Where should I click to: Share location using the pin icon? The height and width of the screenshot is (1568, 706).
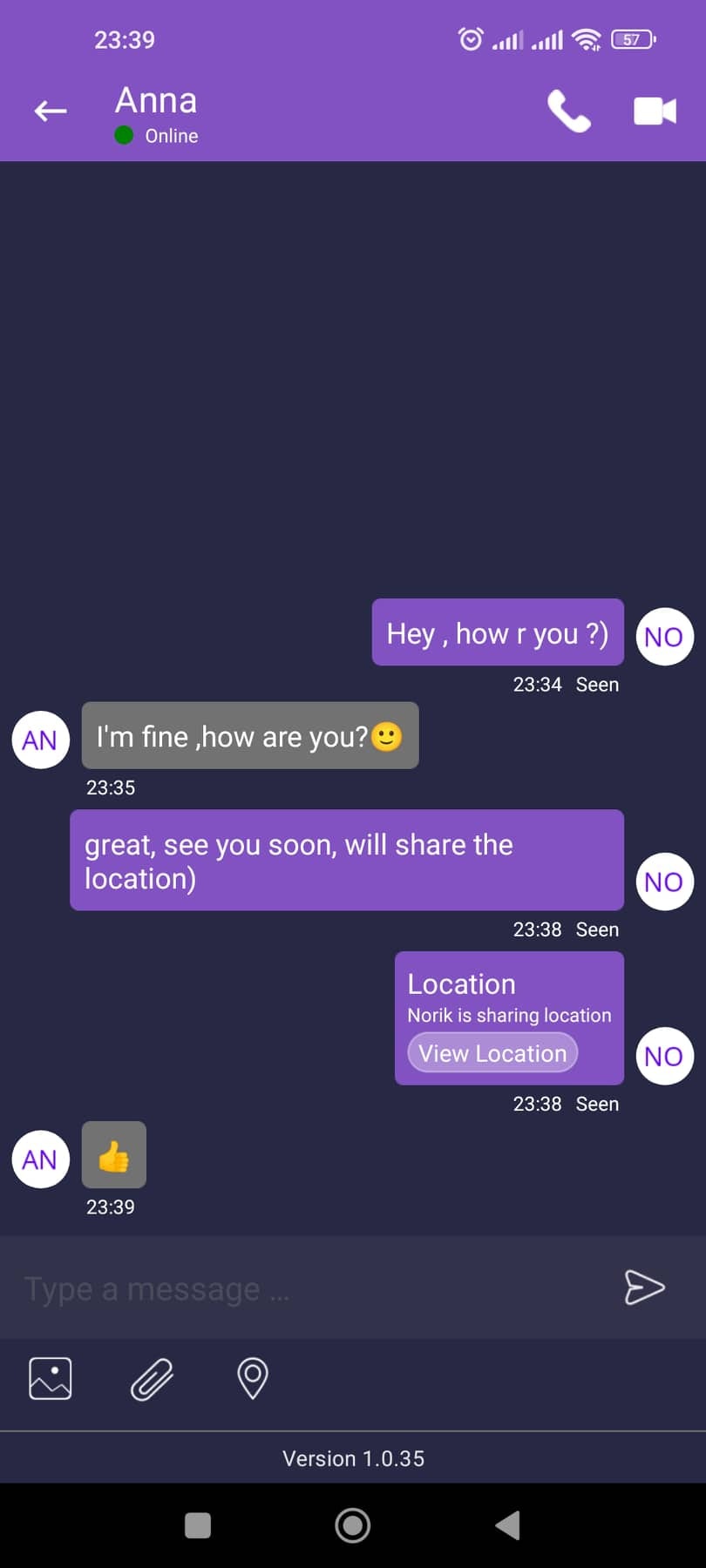tap(253, 1379)
